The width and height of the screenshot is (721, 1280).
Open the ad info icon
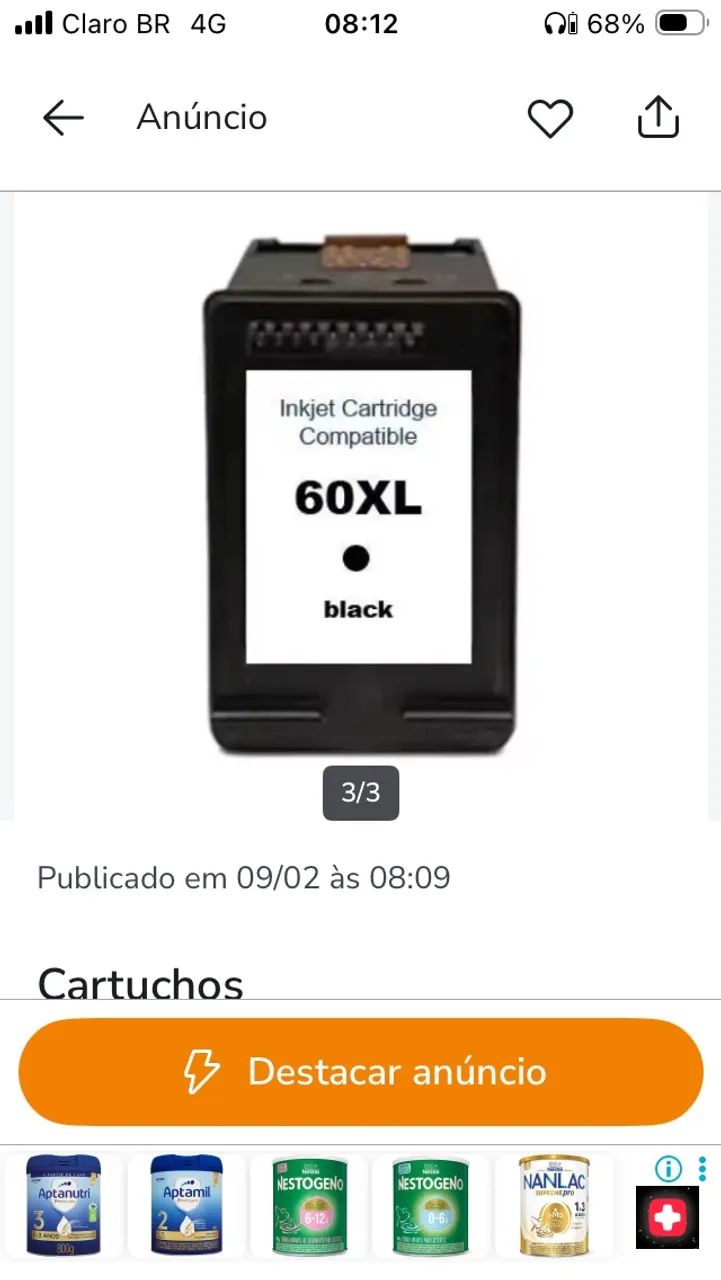click(x=668, y=1168)
